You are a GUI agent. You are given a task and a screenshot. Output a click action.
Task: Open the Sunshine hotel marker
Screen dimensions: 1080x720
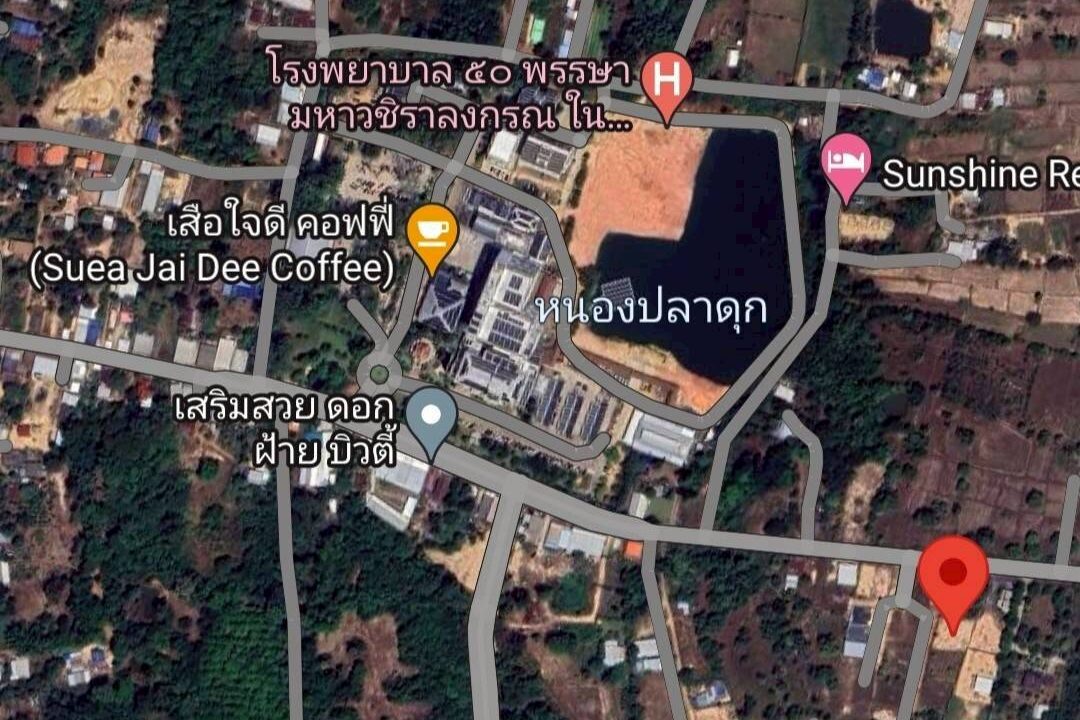(x=846, y=163)
